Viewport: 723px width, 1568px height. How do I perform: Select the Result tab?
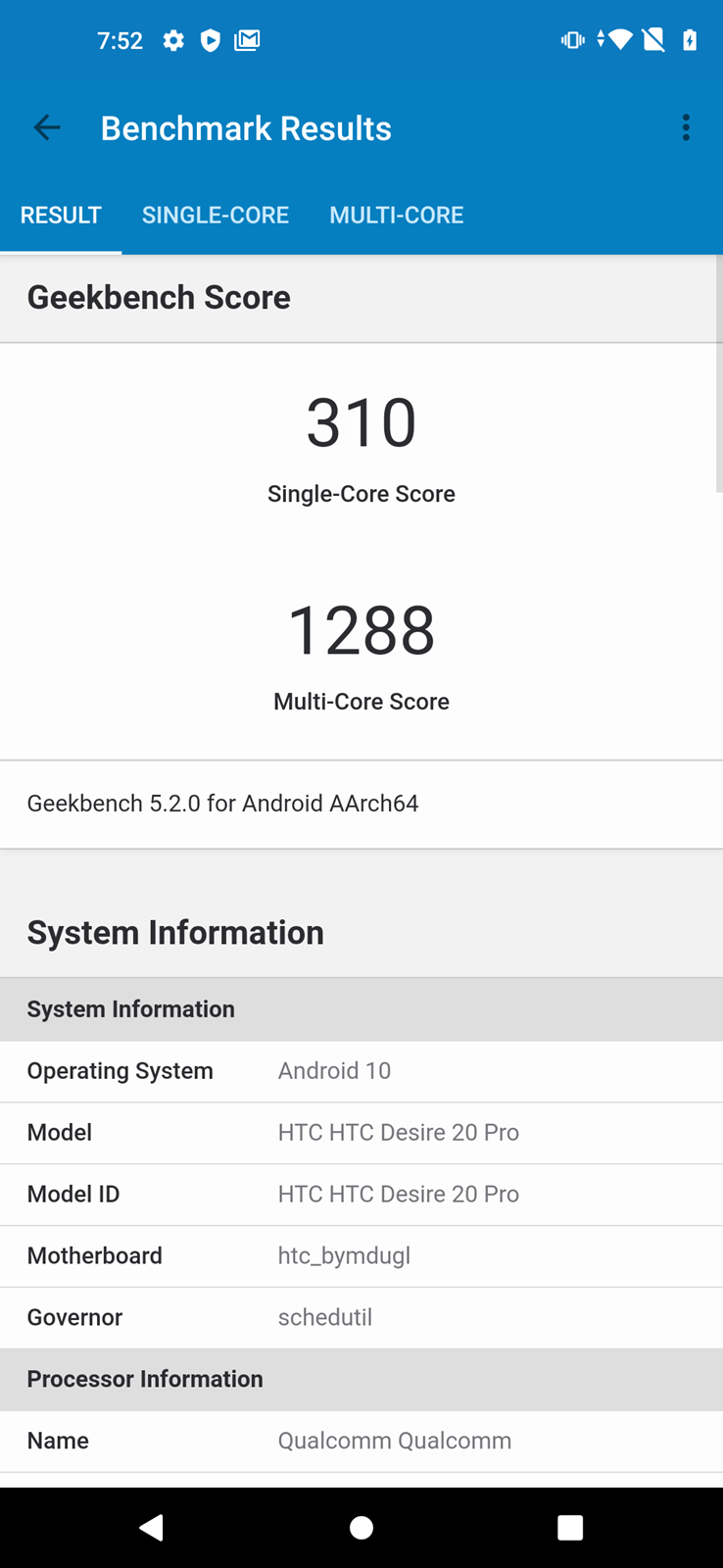(x=61, y=216)
